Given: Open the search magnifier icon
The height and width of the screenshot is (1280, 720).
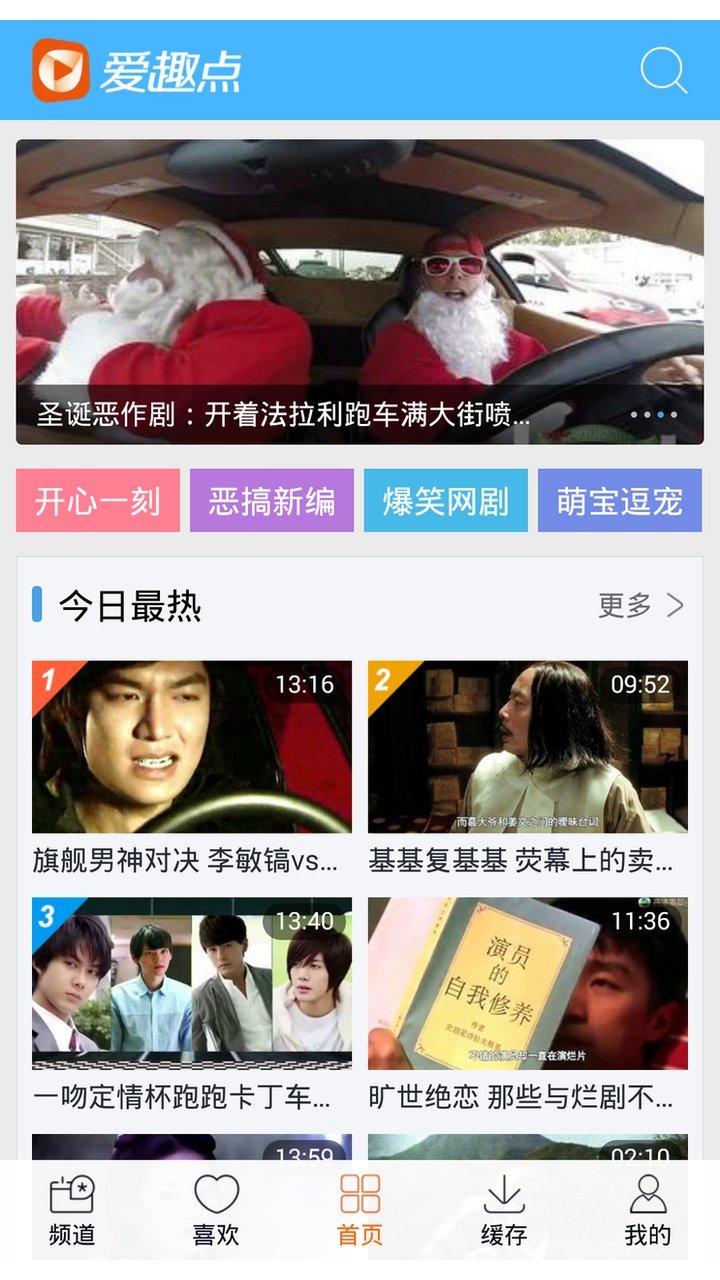Looking at the screenshot, I should (663, 71).
